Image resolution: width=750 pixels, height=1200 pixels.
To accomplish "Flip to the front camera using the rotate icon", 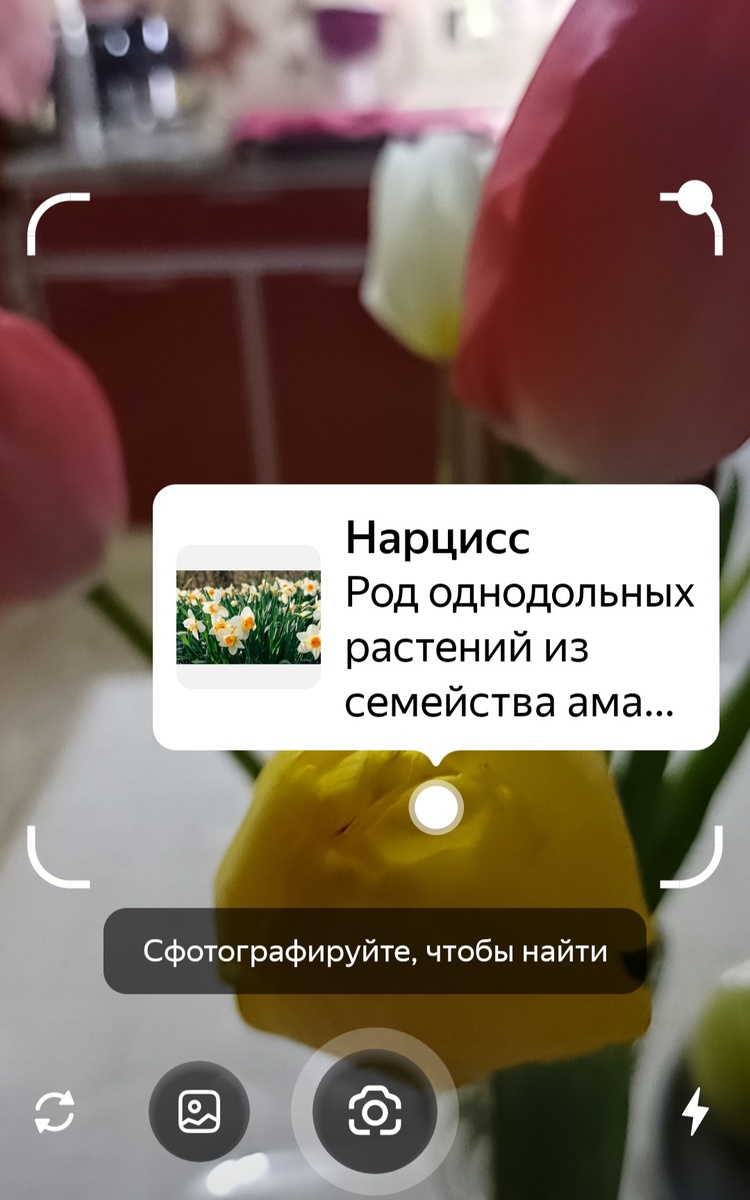I will (x=57, y=1110).
